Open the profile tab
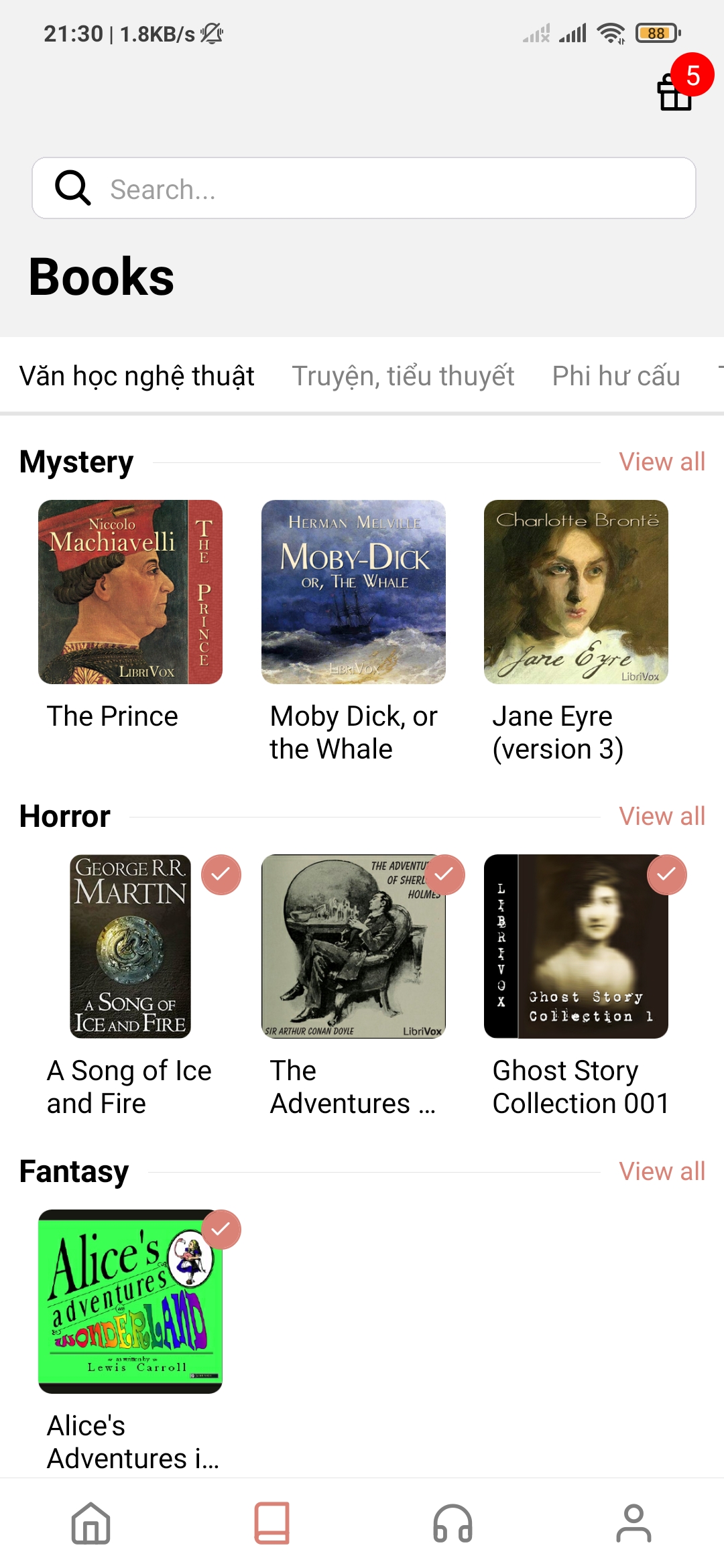This screenshot has height=1568, width=724. (633, 1523)
